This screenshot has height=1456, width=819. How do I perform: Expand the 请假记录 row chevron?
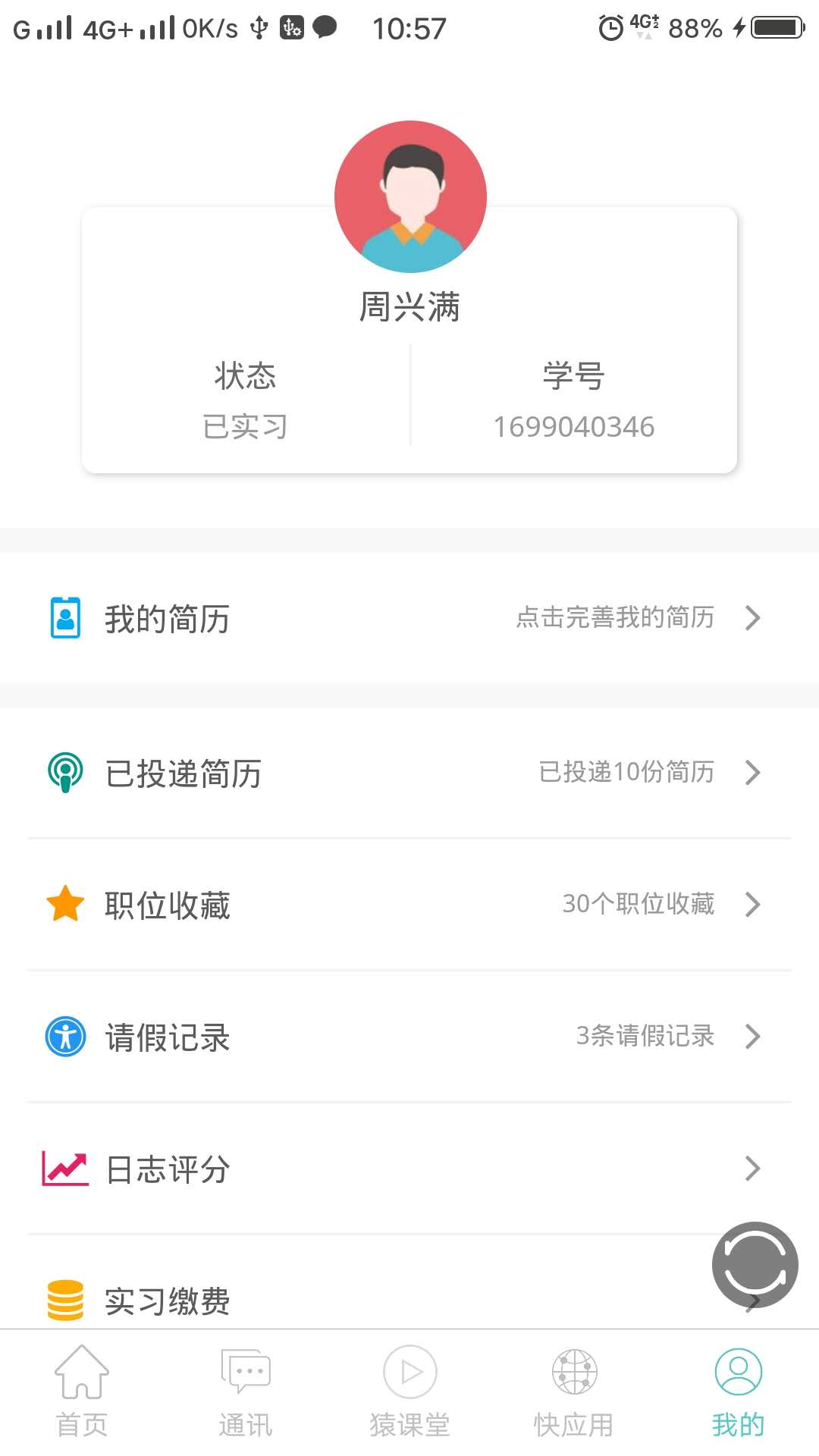click(753, 1036)
